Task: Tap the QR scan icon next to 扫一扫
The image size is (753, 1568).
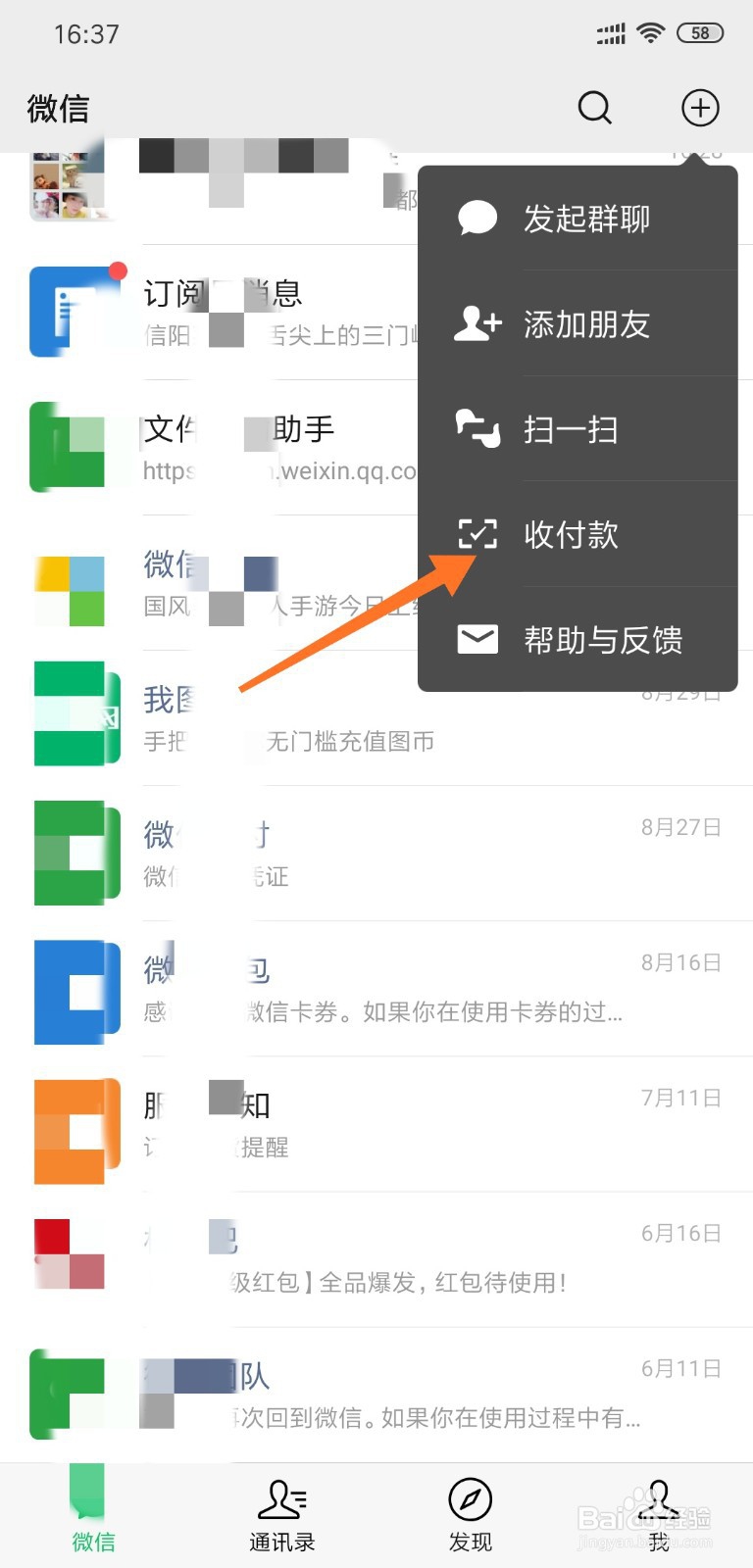Action: [477, 429]
